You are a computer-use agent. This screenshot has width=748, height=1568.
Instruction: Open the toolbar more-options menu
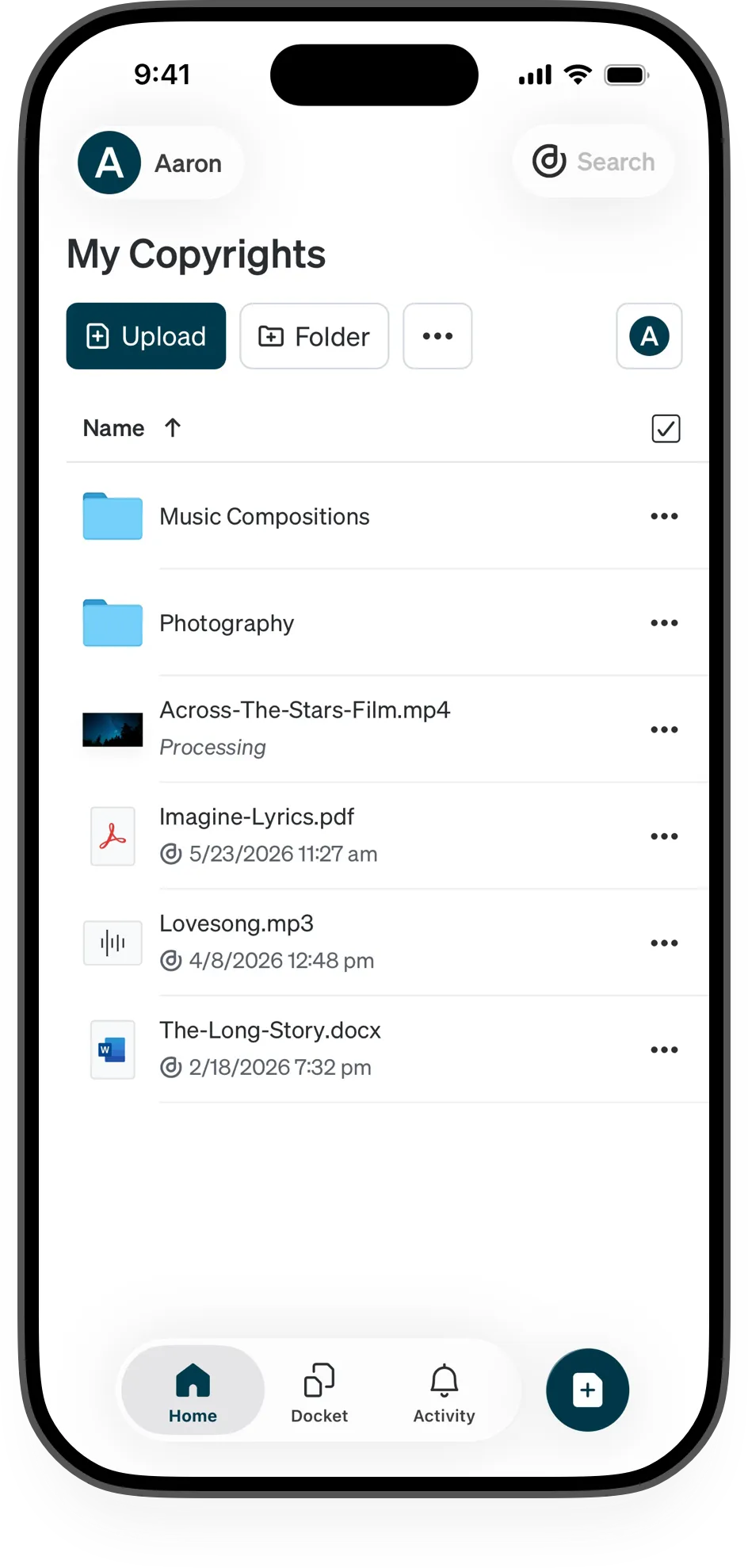pos(437,336)
